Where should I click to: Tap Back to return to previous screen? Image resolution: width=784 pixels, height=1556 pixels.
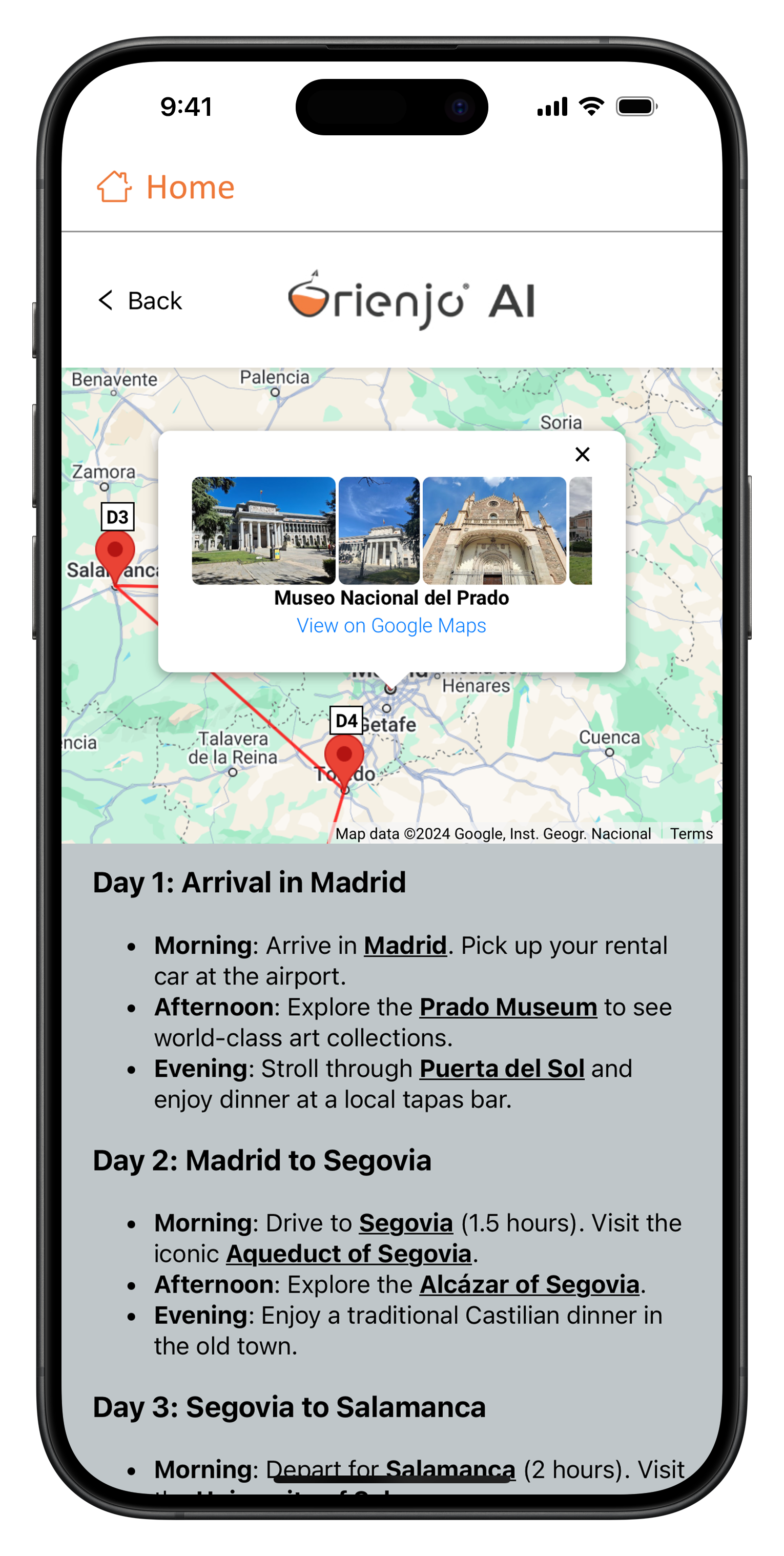pos(141,300)
